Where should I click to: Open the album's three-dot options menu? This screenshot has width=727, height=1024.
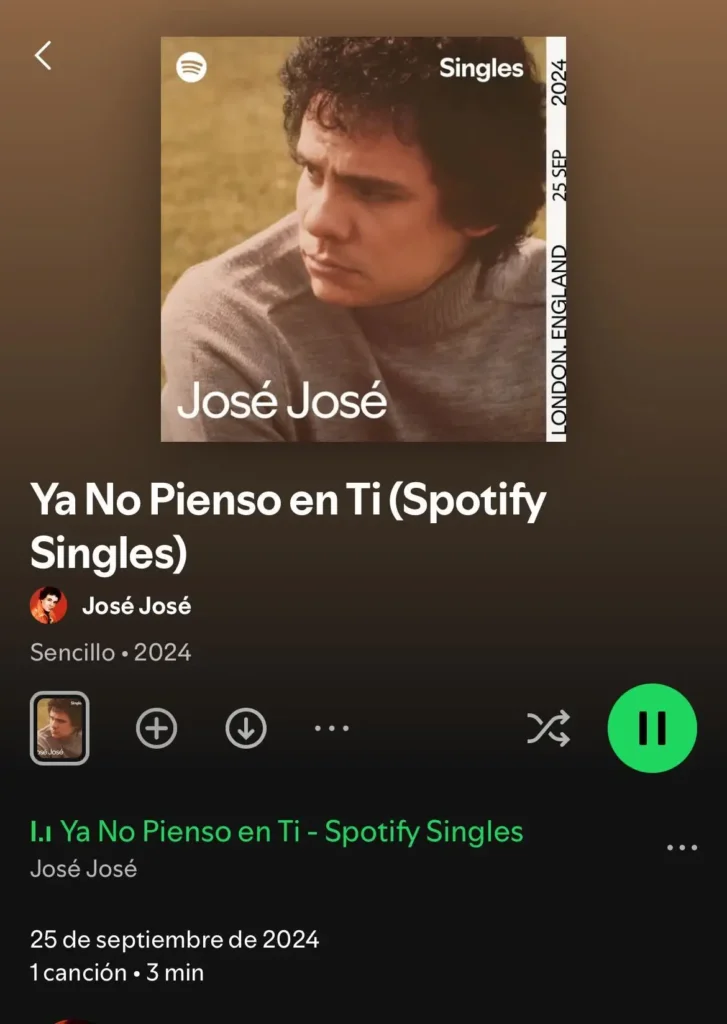(x=331, y=728)
